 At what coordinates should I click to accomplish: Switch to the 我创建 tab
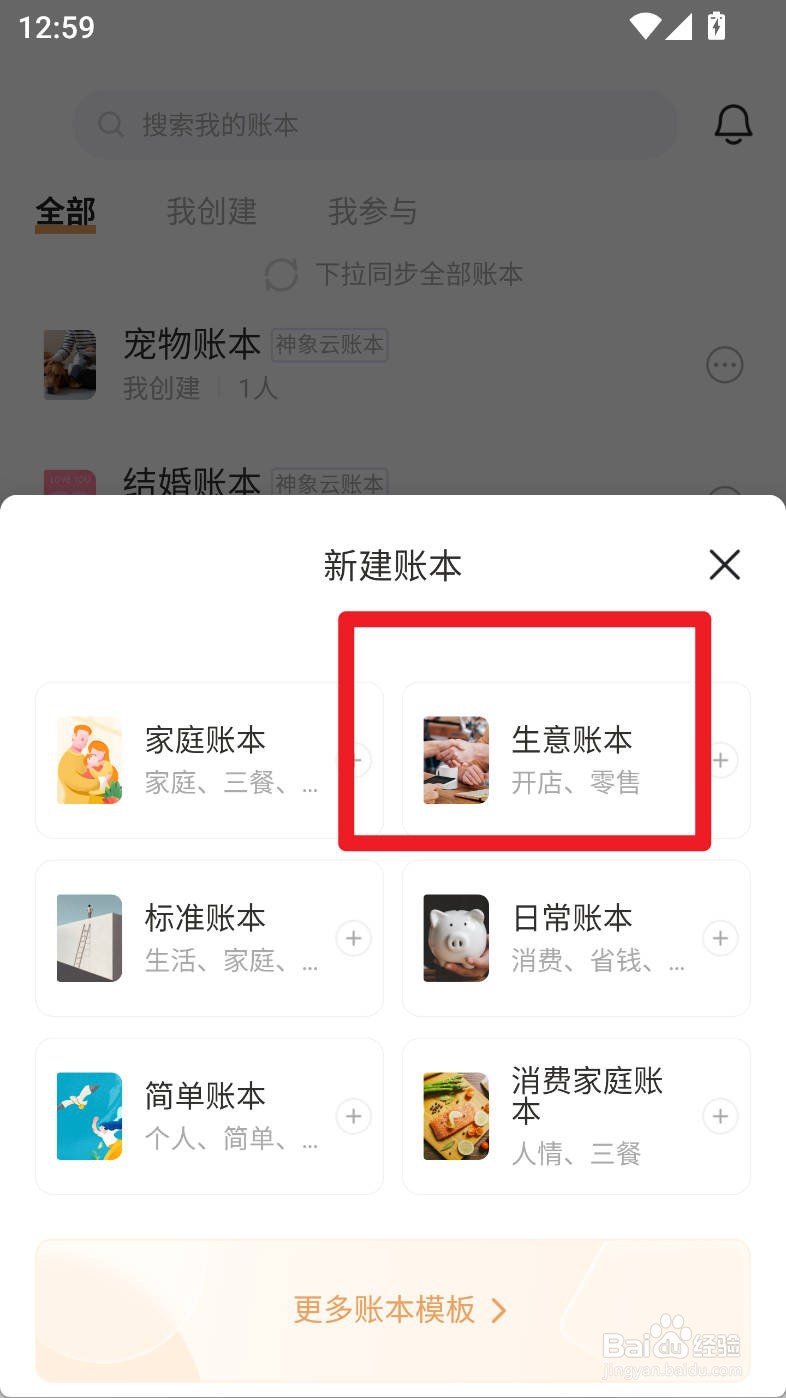point(212,212)
